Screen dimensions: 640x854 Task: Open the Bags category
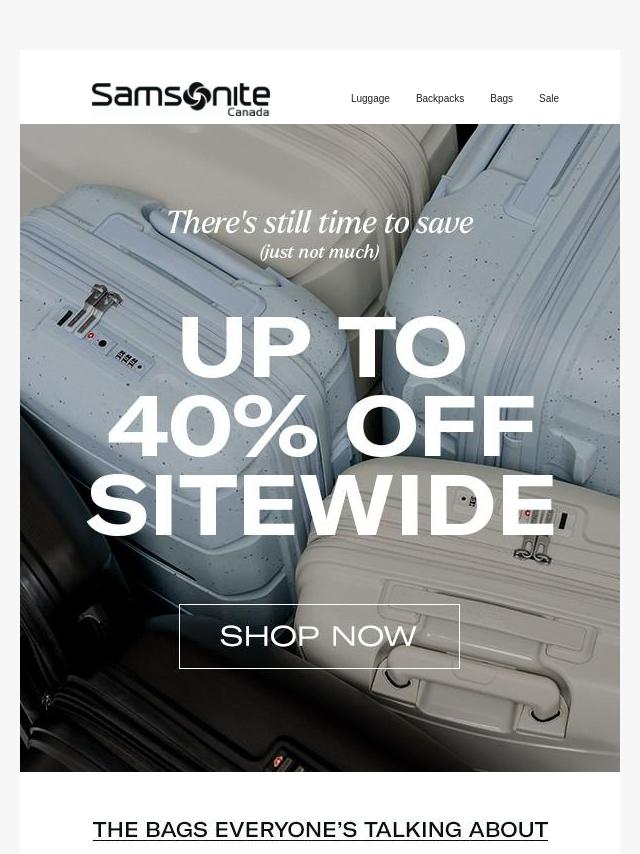coord(501,98)
